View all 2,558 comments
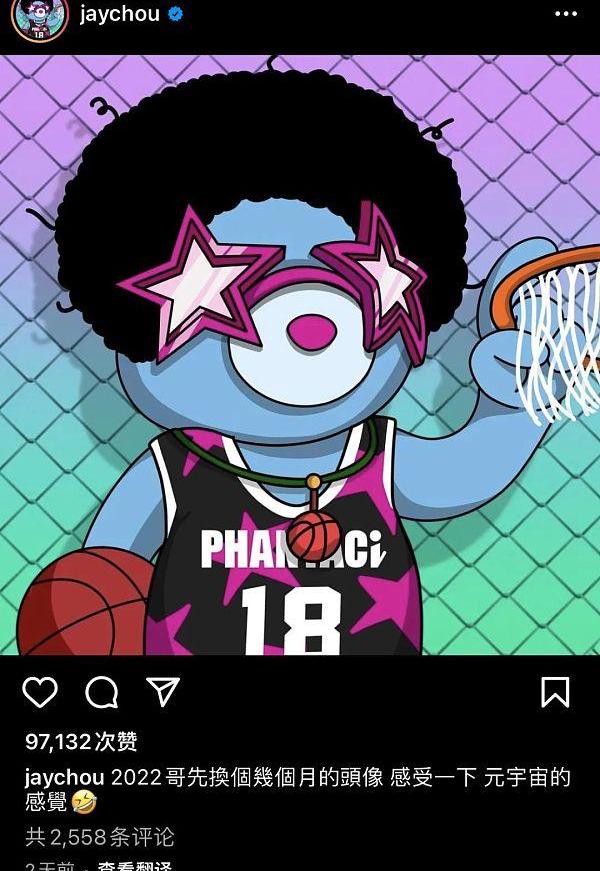The image size is (600, 871). point(100,836)
